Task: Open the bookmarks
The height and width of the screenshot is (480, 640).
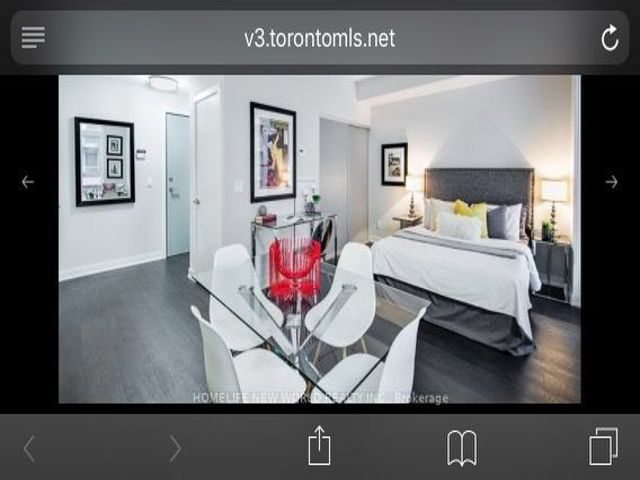Action: pyautogui.click(x=461, y=447)
